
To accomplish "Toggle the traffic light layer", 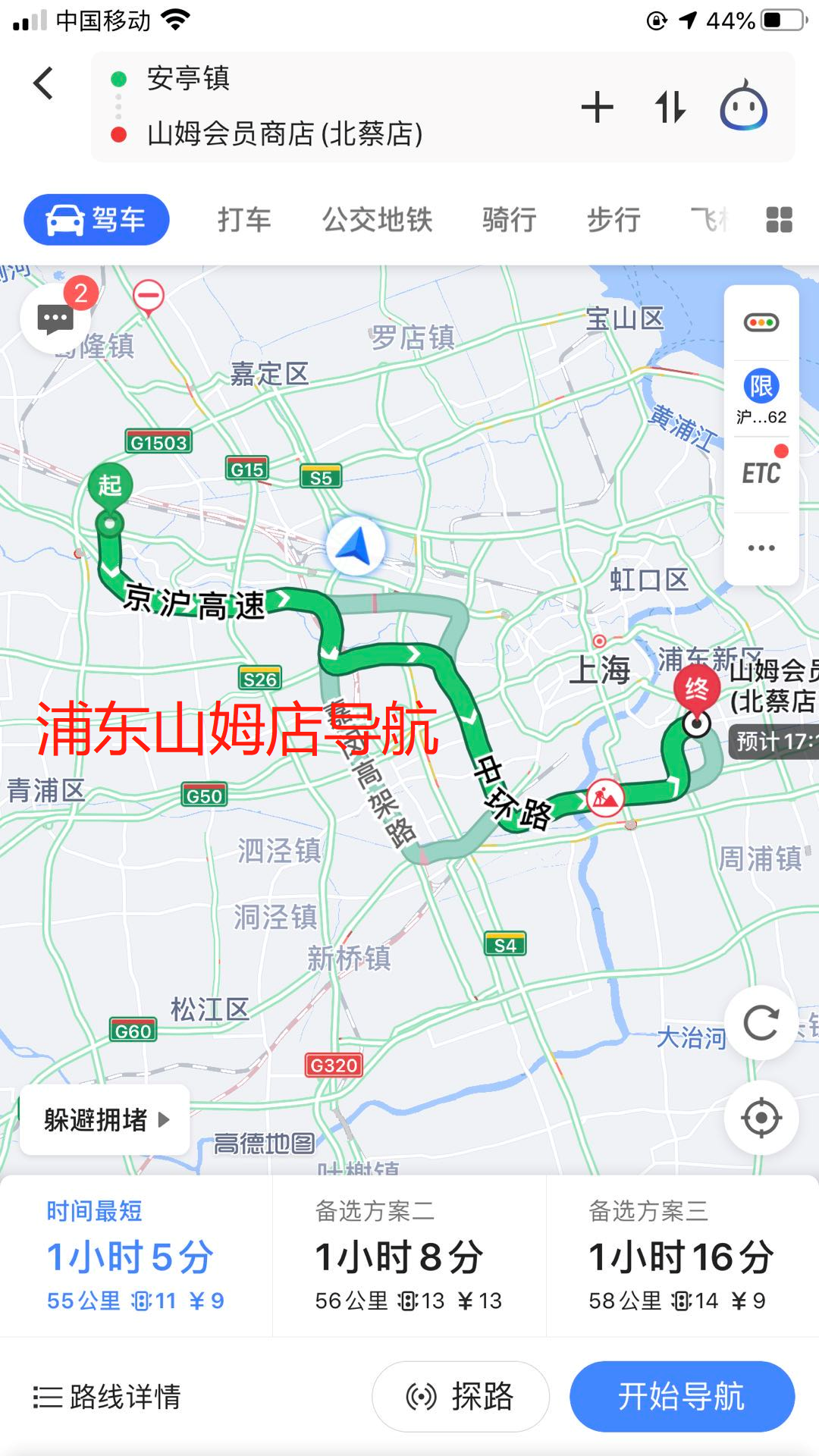I will (761, 323).
